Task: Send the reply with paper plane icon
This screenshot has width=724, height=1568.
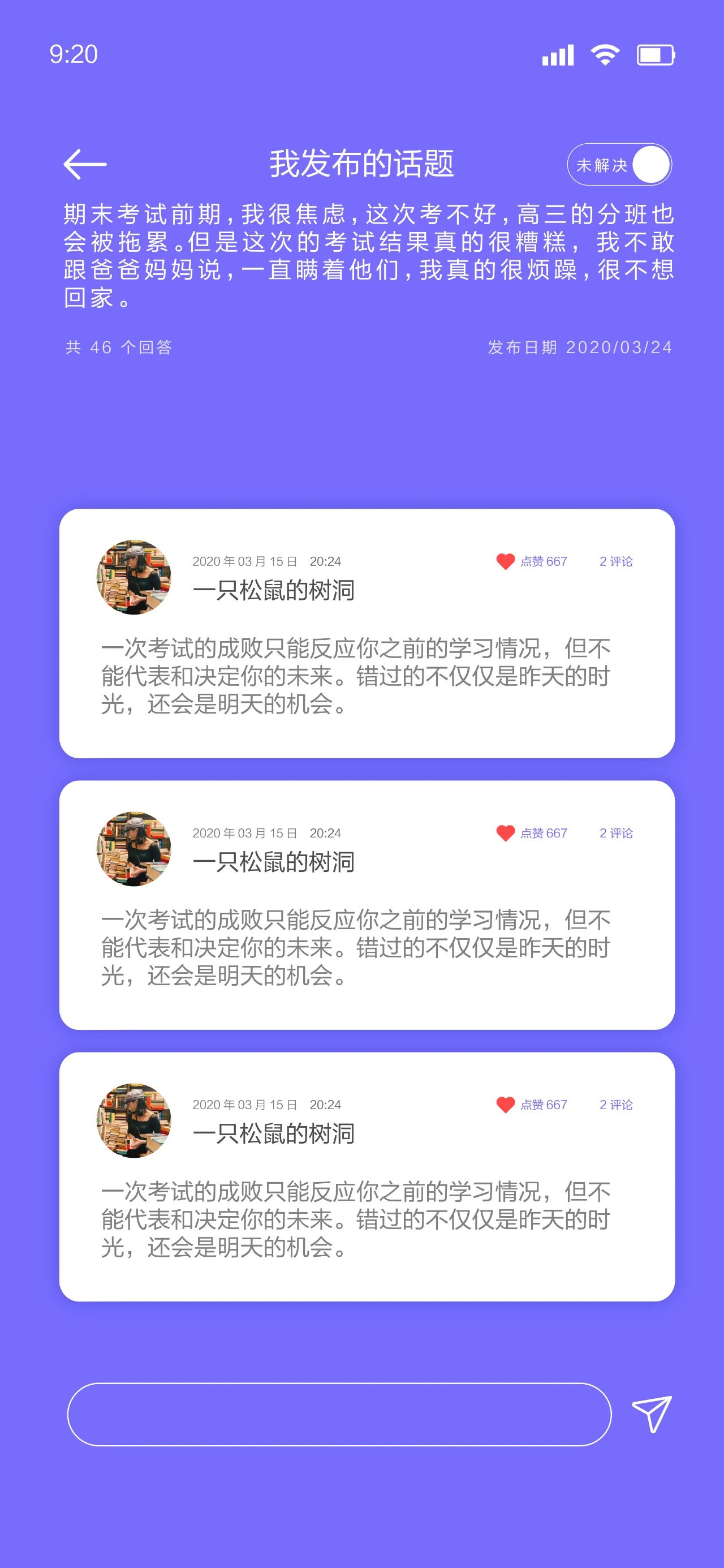Action: click(651, 1414)
